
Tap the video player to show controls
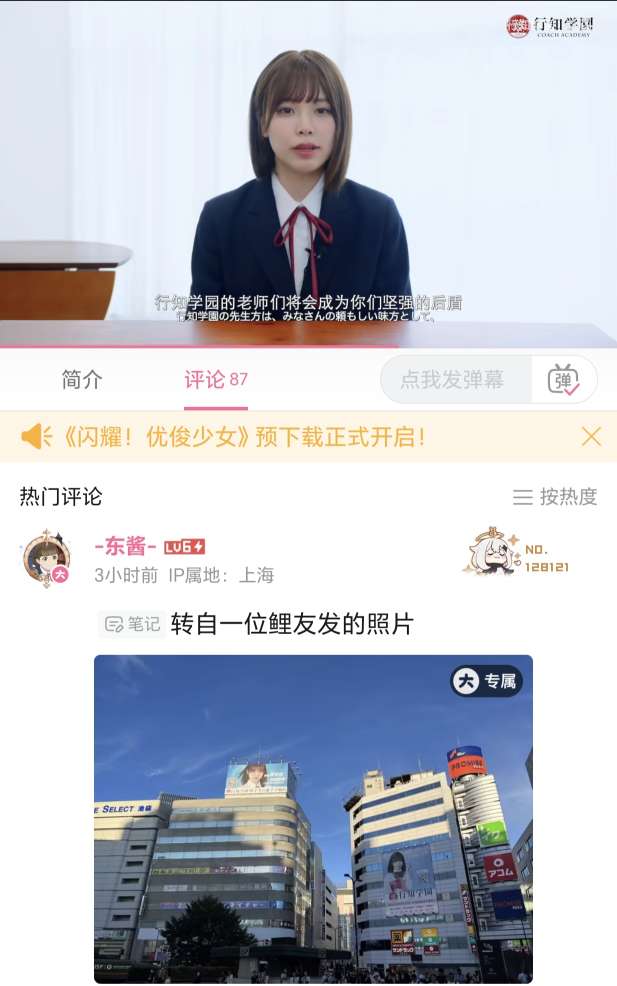[x=308, y=170]
